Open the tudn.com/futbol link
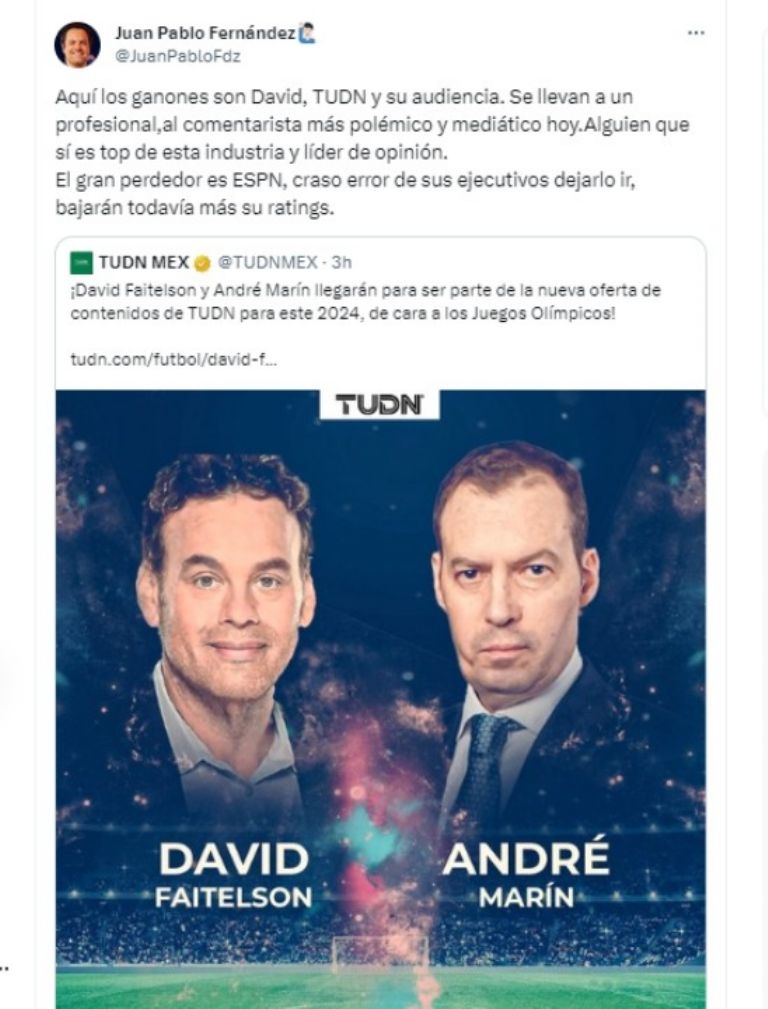 (x=174, y=358)
